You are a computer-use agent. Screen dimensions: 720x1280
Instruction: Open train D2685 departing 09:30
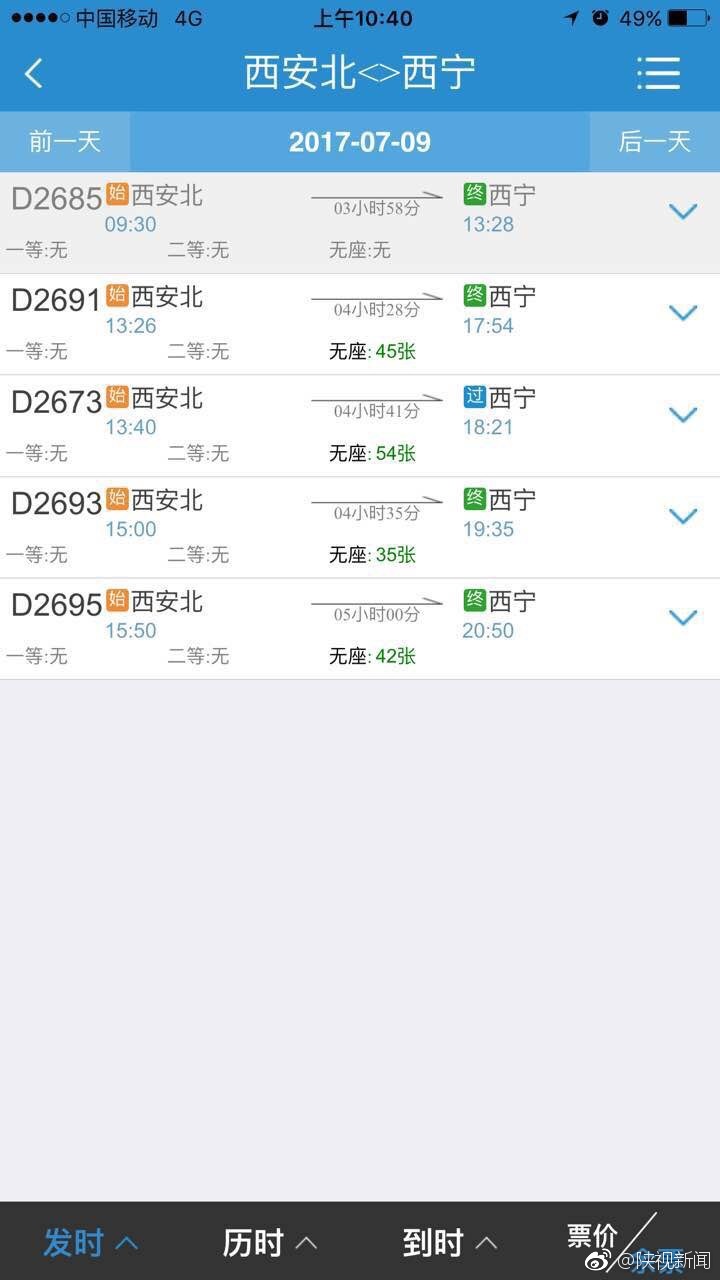[360, 222]
